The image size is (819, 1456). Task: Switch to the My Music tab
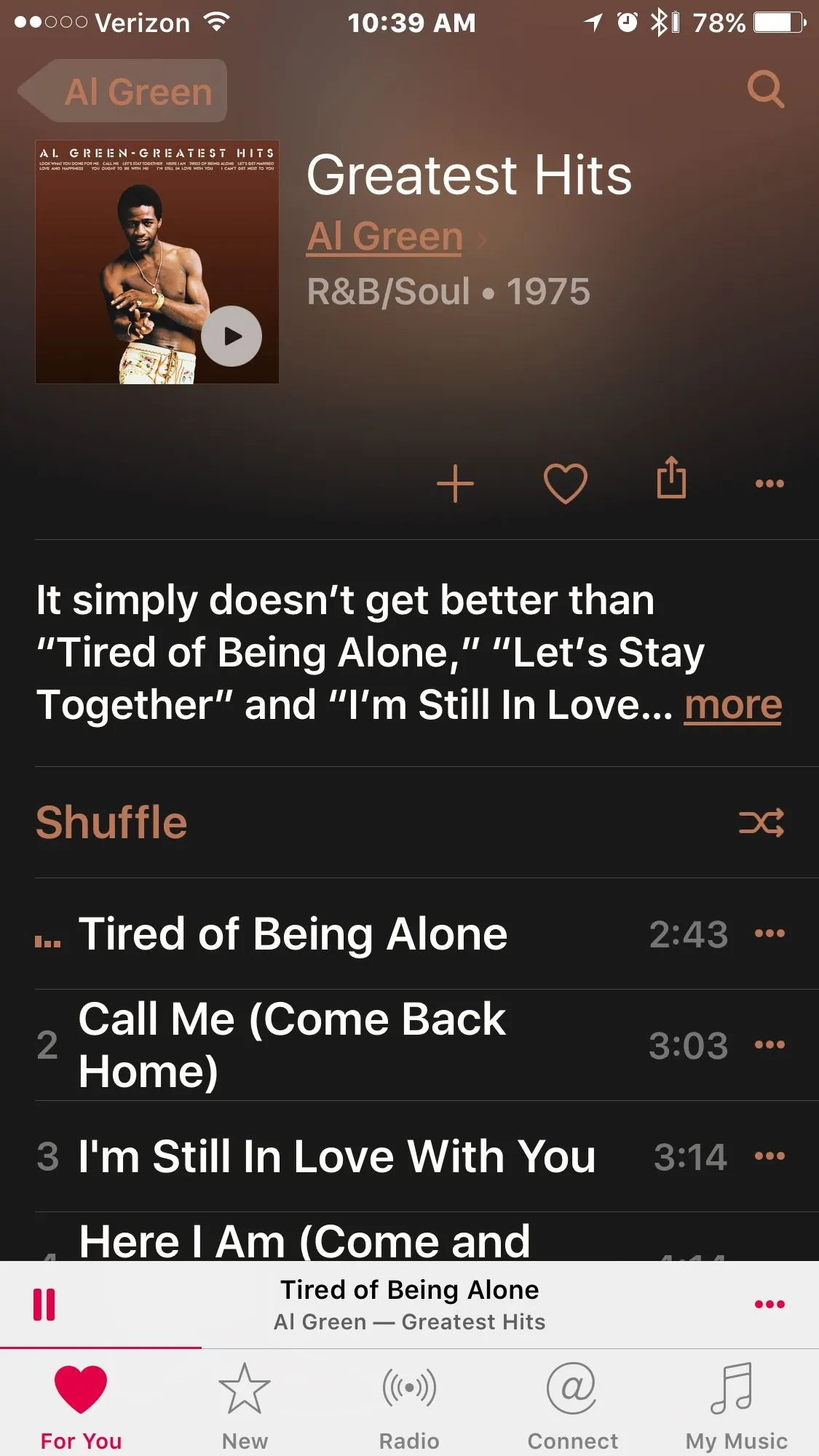[736, 1404]
